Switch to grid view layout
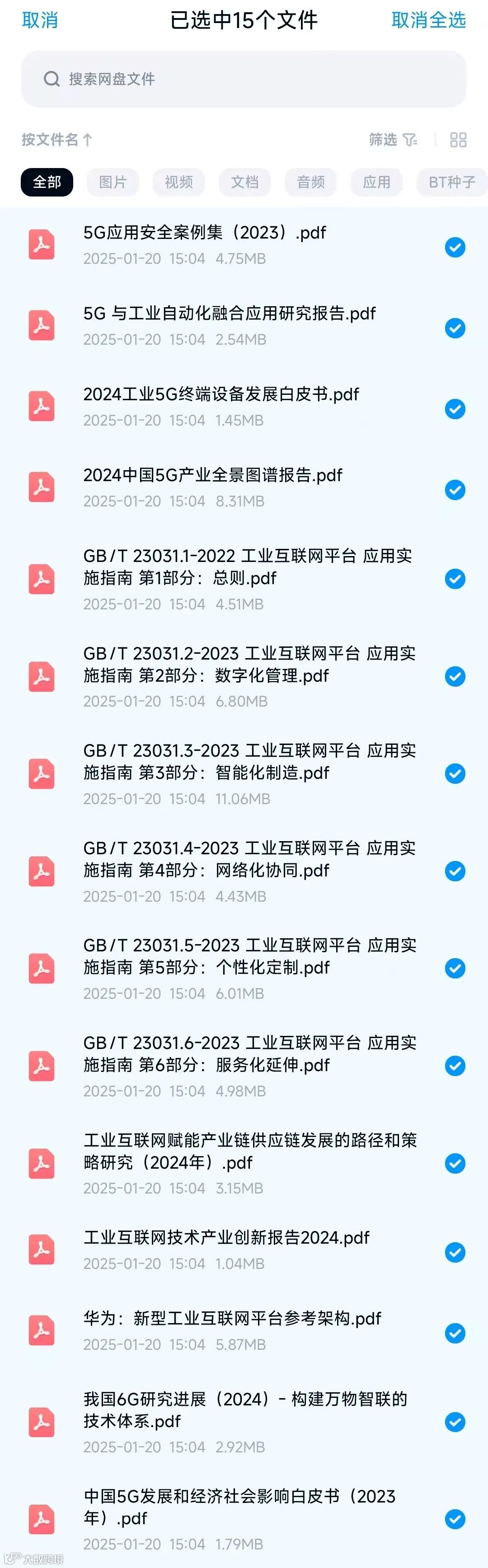488x1568 pixels. (x=458, y=140)
